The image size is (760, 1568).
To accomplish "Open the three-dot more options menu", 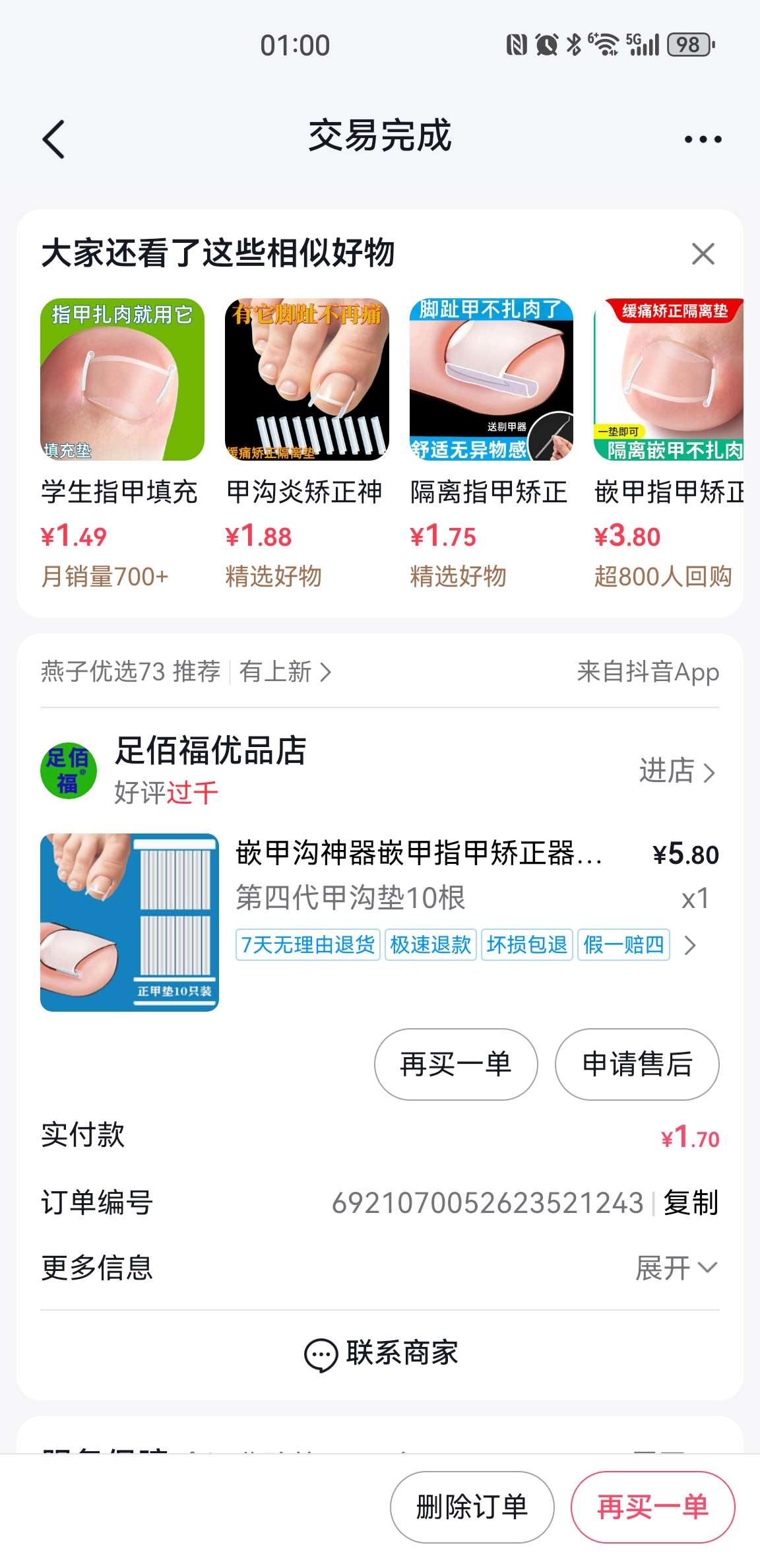I will (699, 139).
